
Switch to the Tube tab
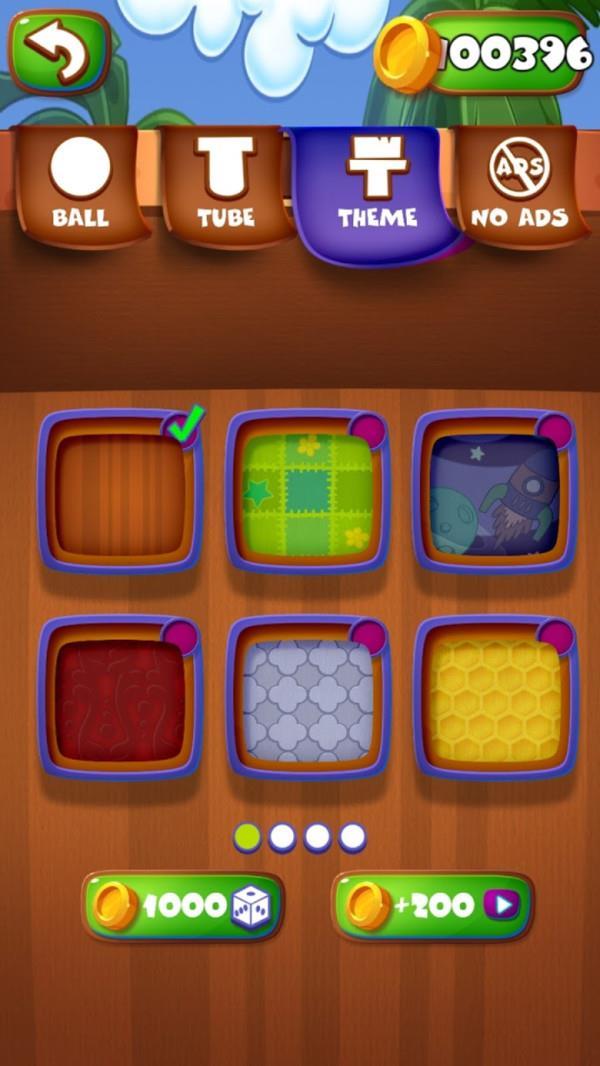[x=225, y=184]
